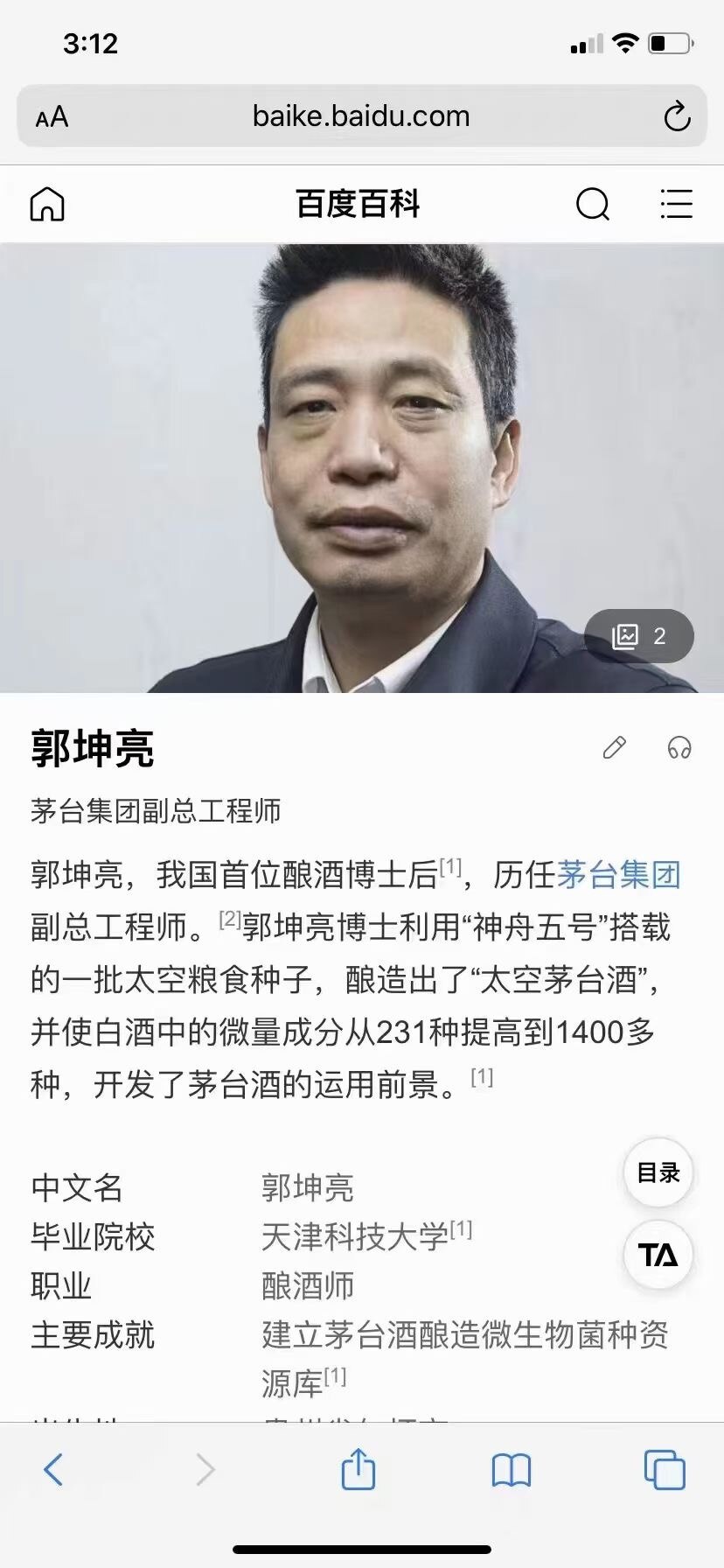Go to the Baidu Baike home icon
Screen dimensions: 724x1568
(47, 204)
